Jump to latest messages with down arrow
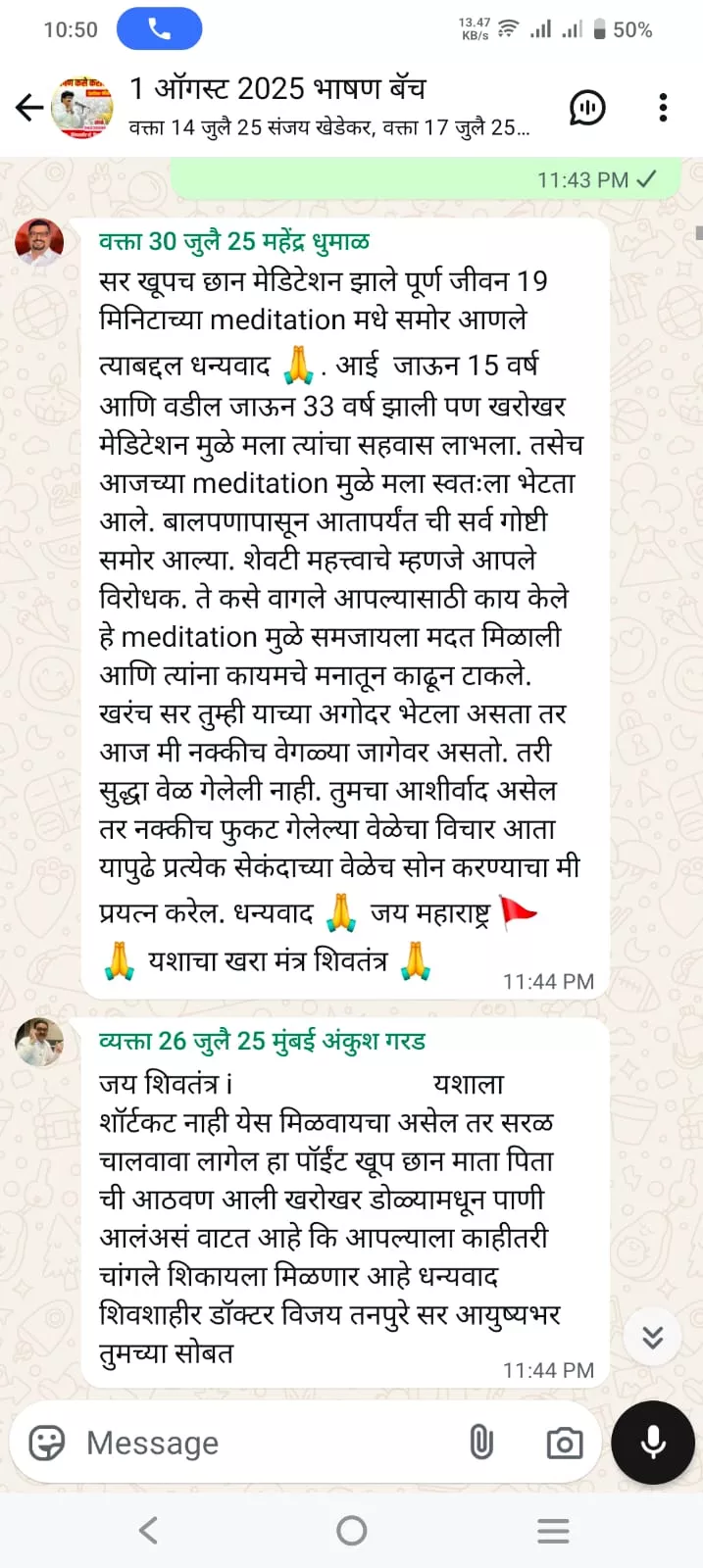 click(653, 1337)
